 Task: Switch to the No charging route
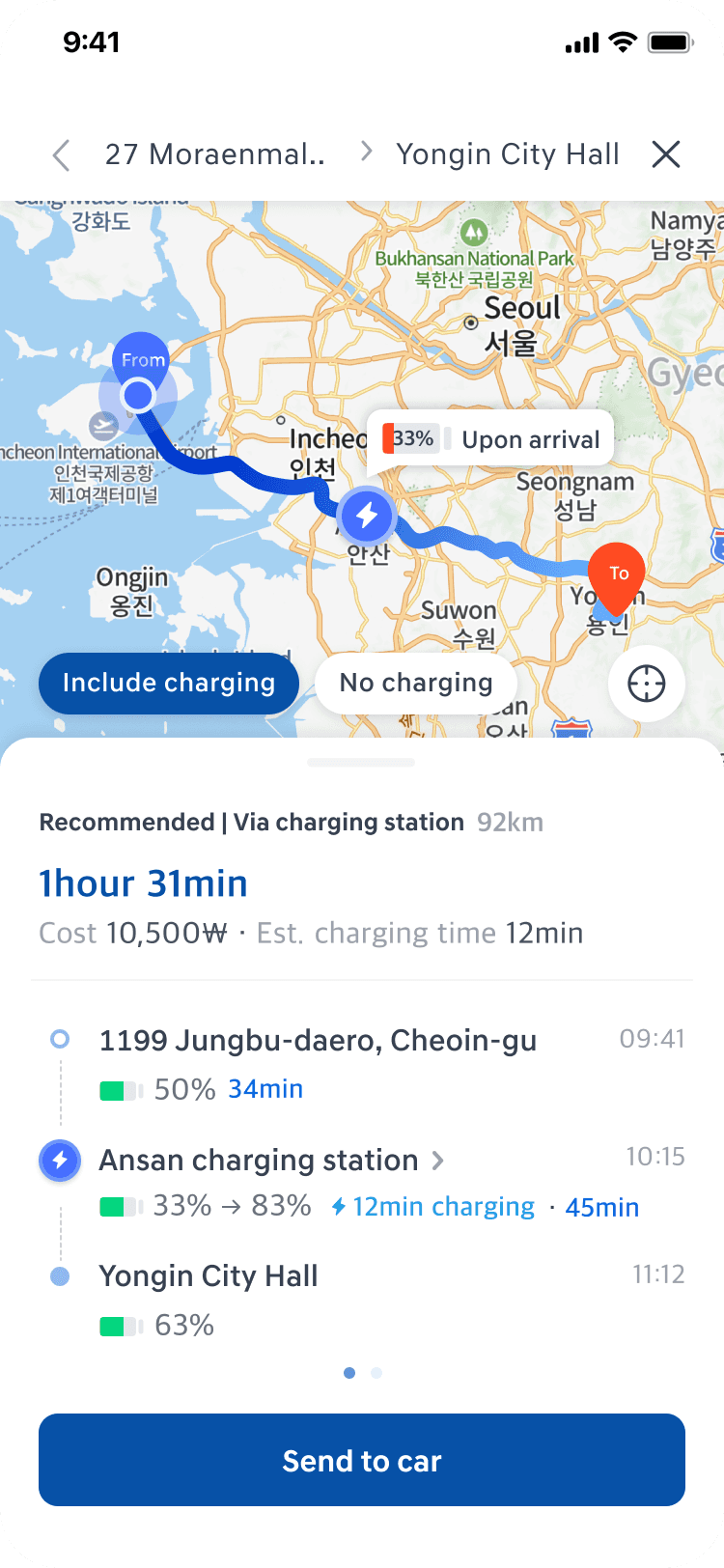(416, 684)
